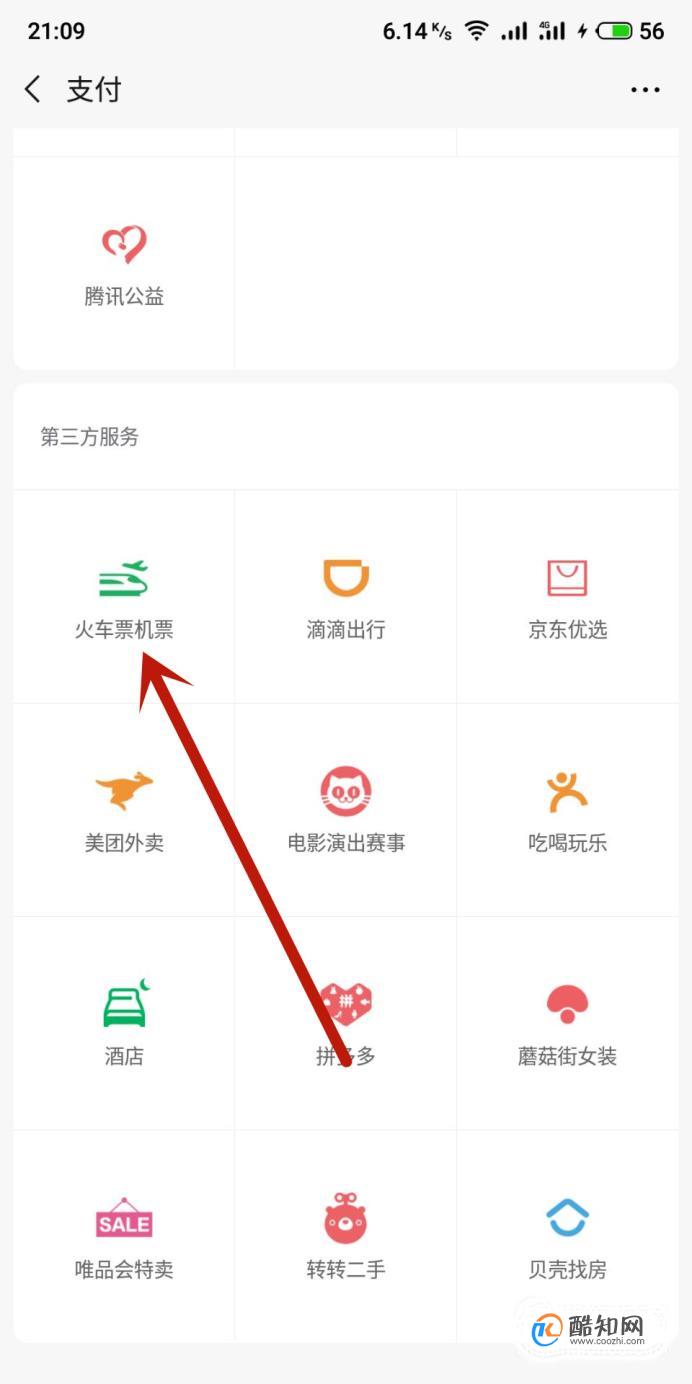Open 美团外卖 food delivery

124,810
